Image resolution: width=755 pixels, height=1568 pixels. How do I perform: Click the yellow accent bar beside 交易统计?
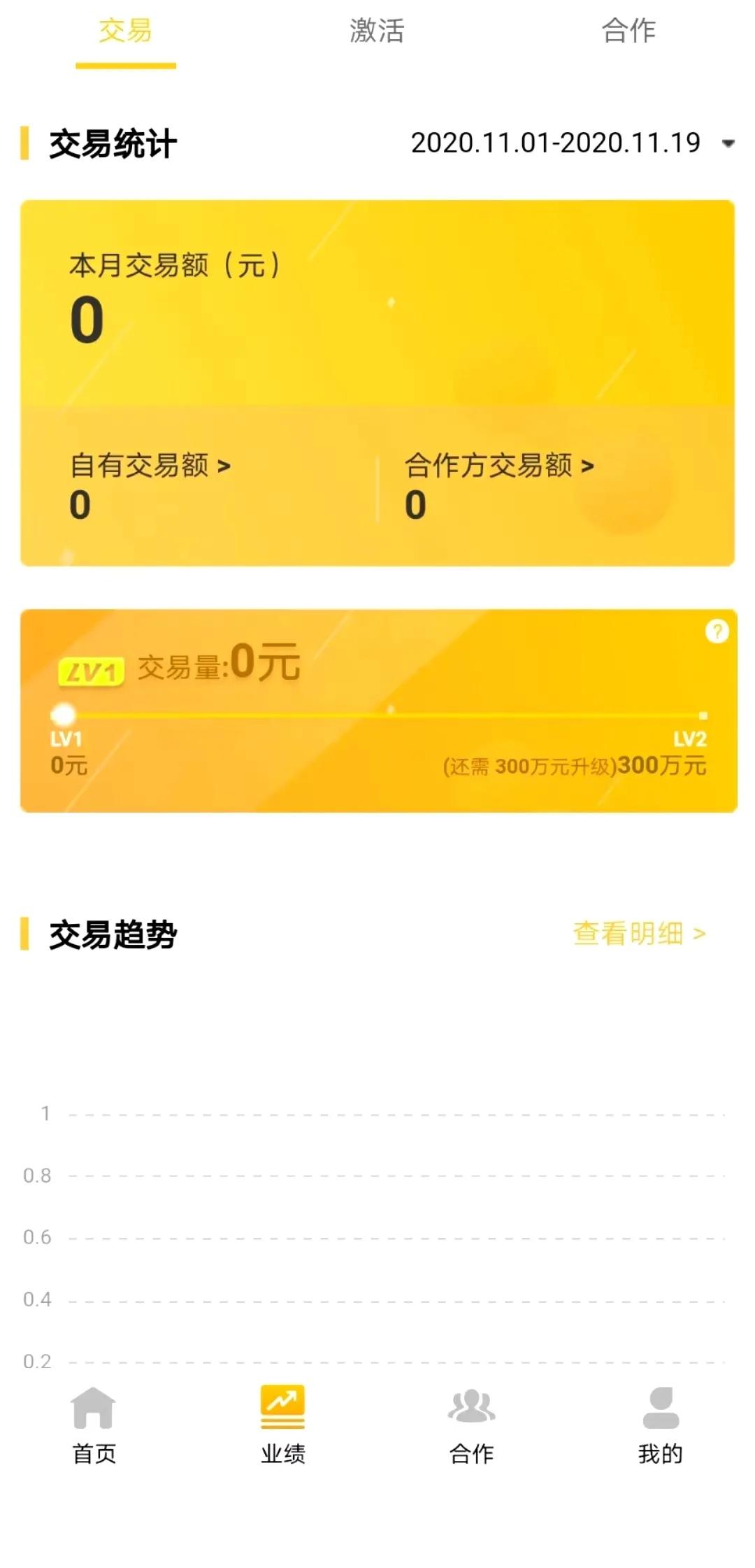click(x=26, y=142)
